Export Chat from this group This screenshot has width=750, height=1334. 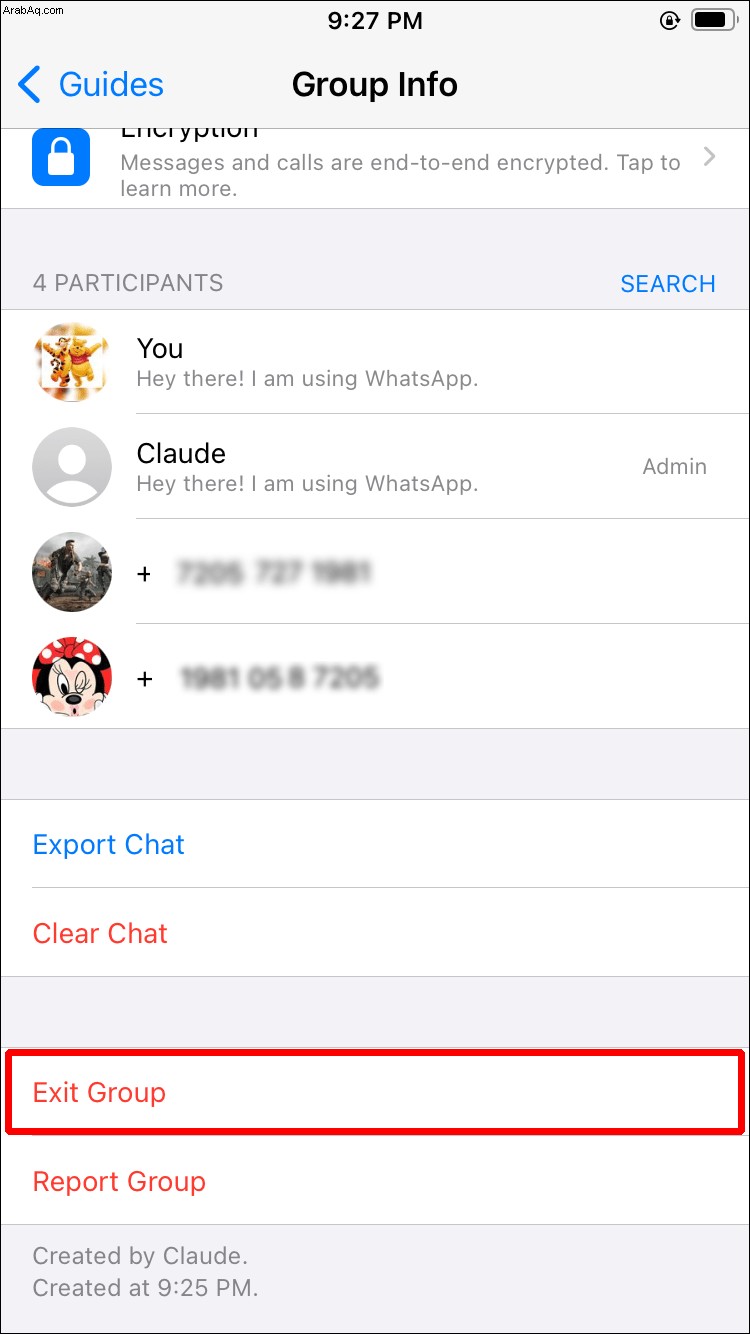[109, 844]
